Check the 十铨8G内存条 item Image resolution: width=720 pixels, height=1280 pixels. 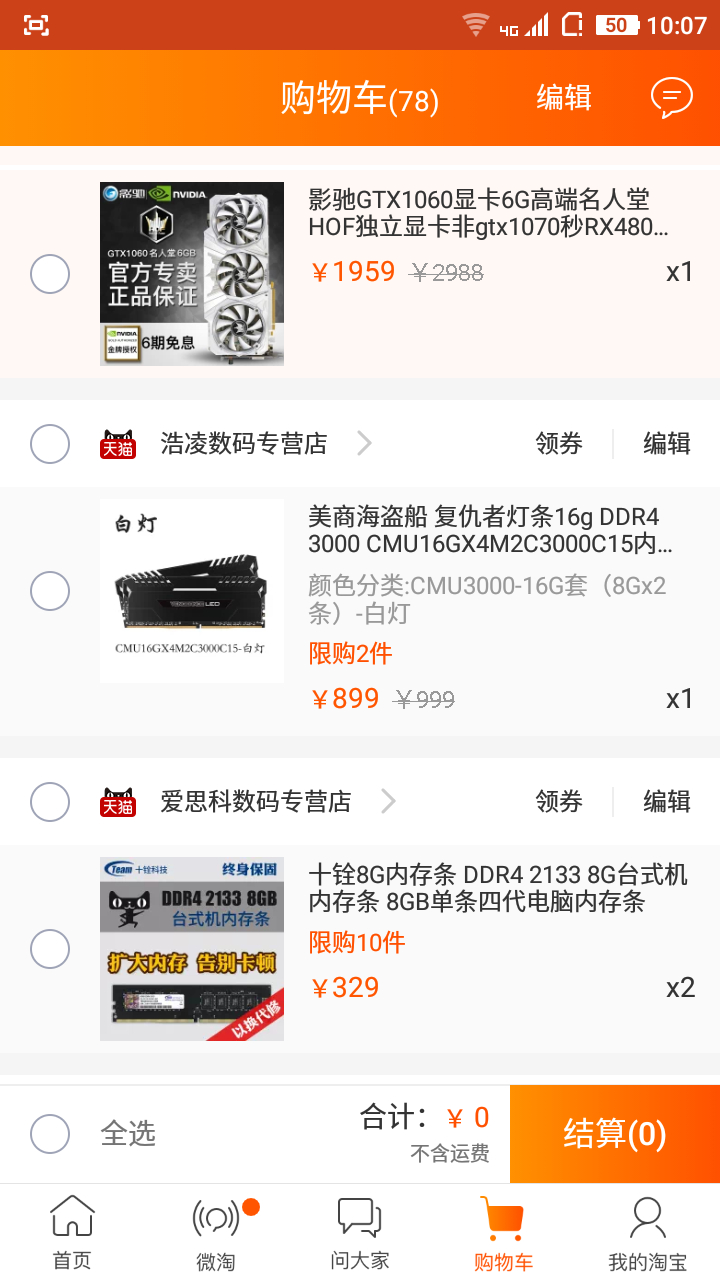(x=50, y=949)
